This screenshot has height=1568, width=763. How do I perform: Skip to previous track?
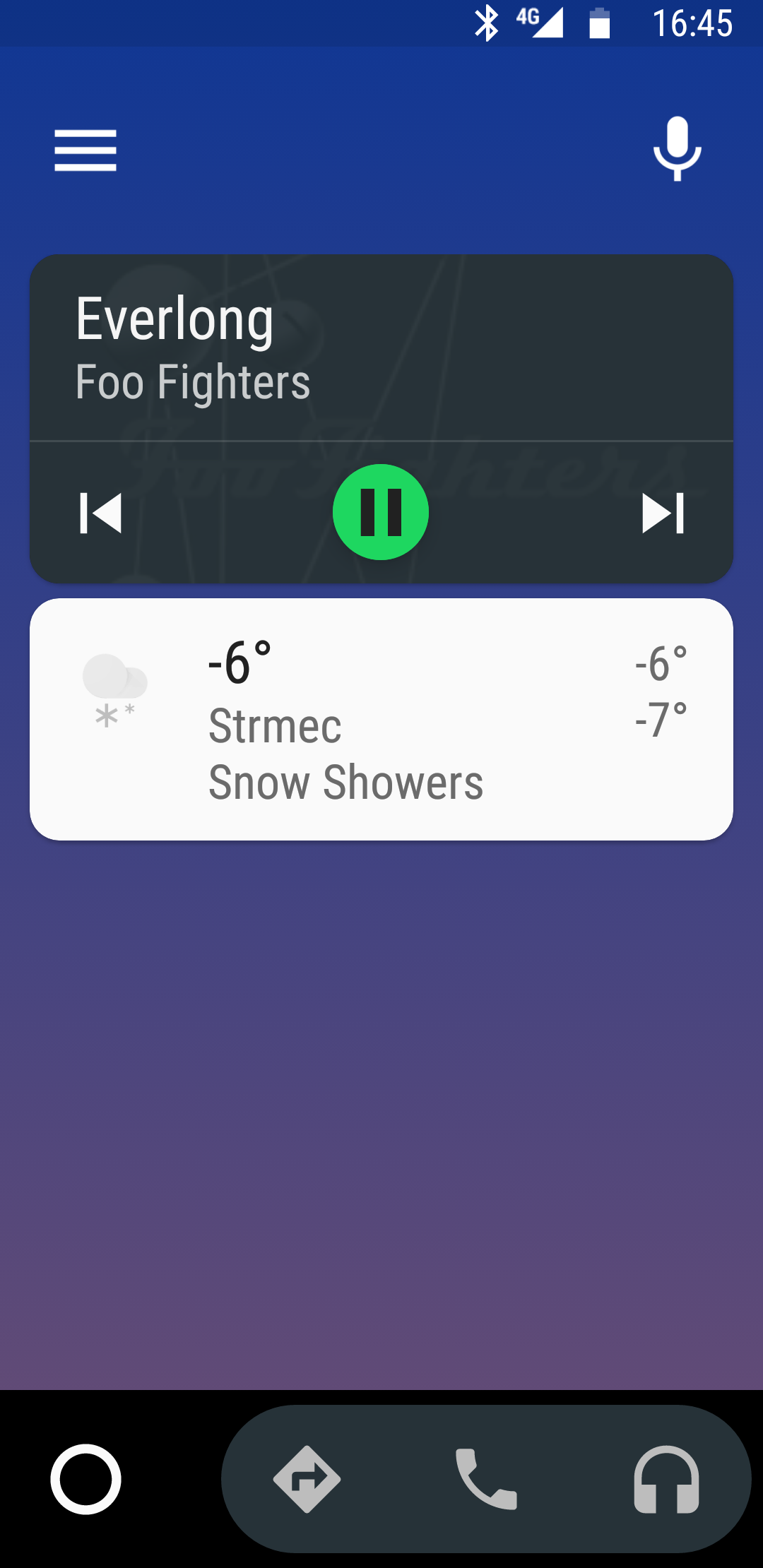pyautogui.click(x=101, y=513)
